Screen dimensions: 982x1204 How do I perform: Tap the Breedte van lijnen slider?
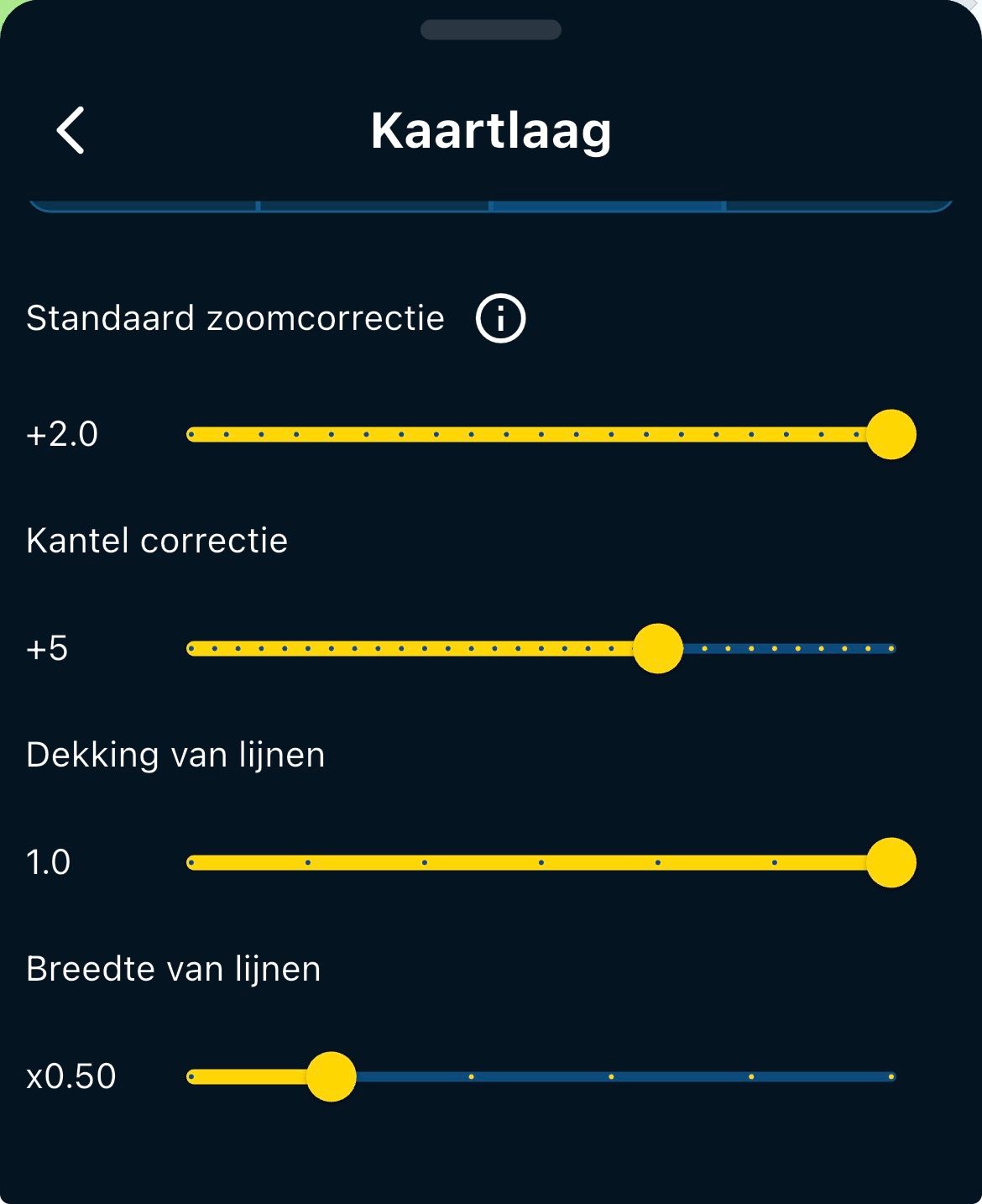point(541,1076)
